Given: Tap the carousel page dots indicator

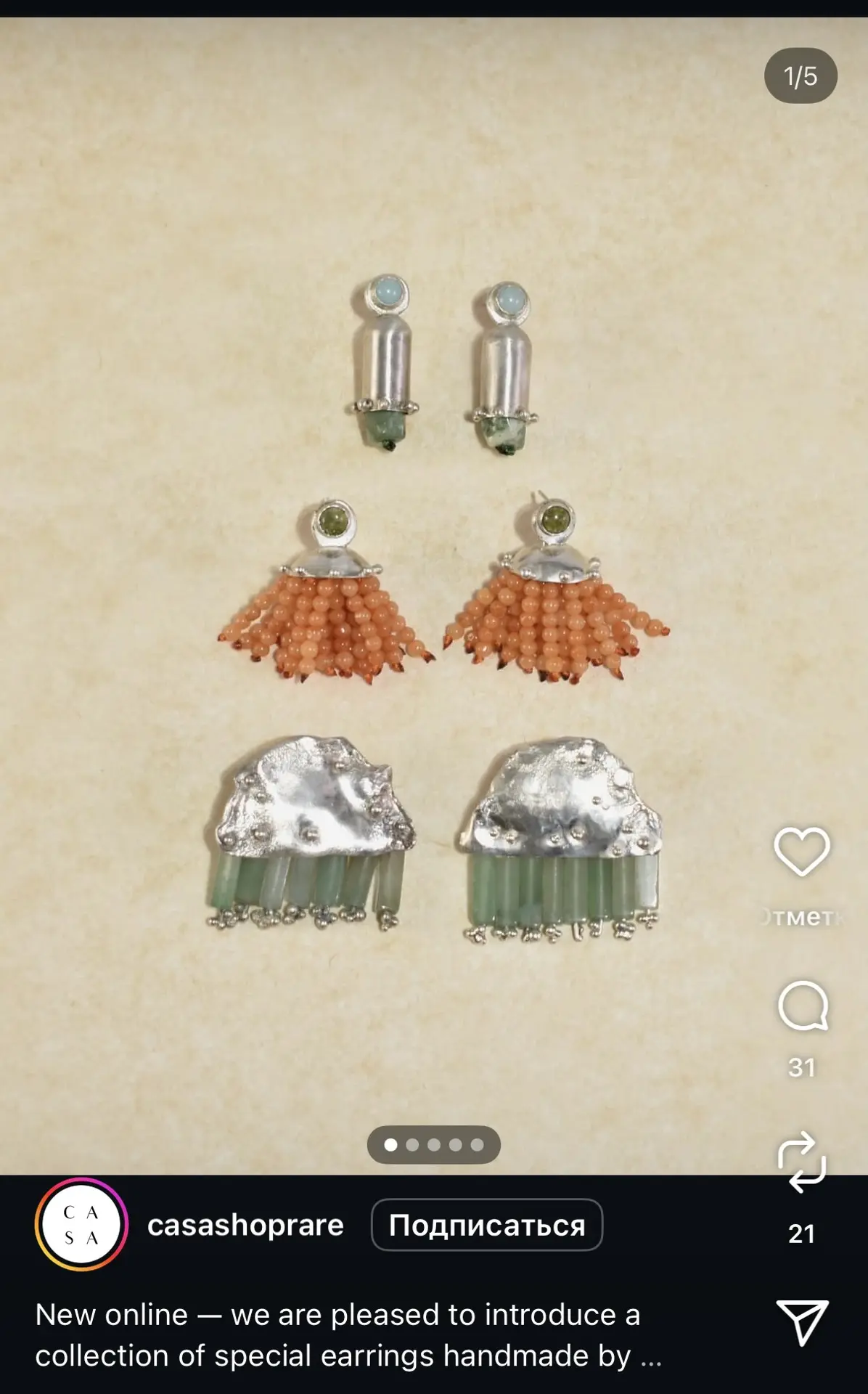Looking at the screenshot, I should [x=434, y=1145].
